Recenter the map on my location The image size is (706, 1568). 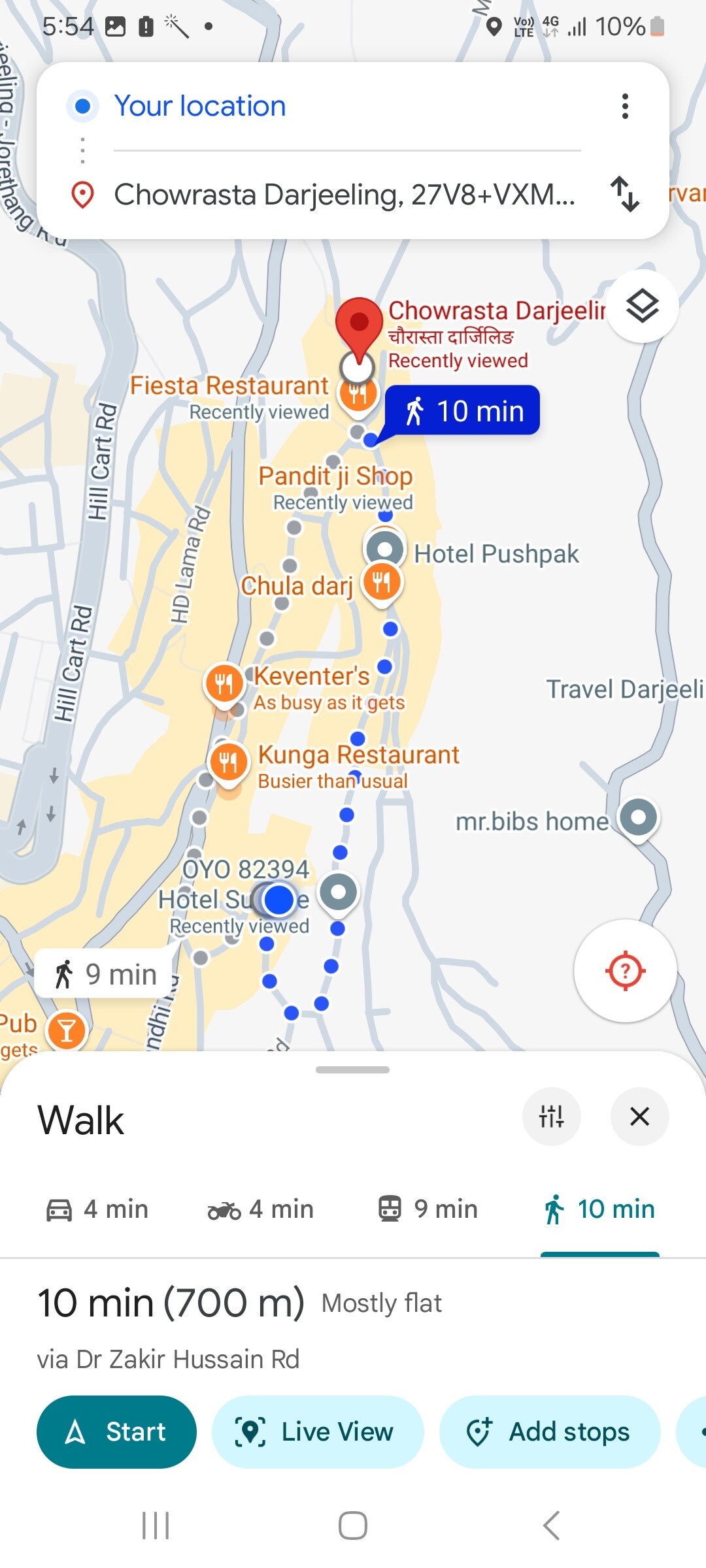tap(625, 970)
